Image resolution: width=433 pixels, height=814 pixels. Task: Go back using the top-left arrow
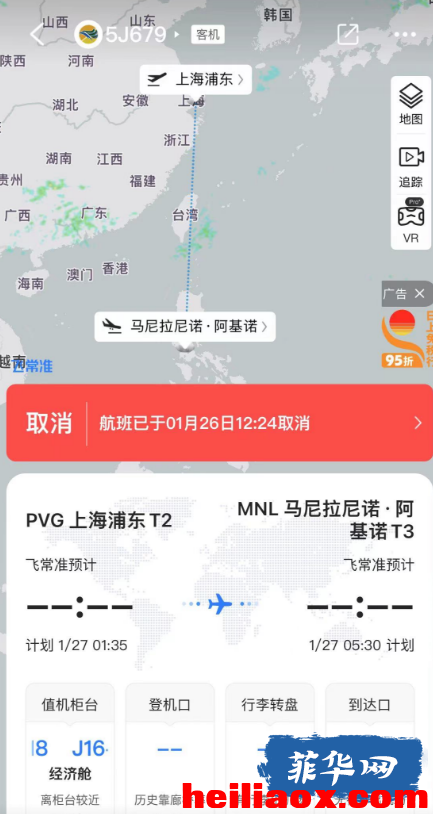point(37,35)
